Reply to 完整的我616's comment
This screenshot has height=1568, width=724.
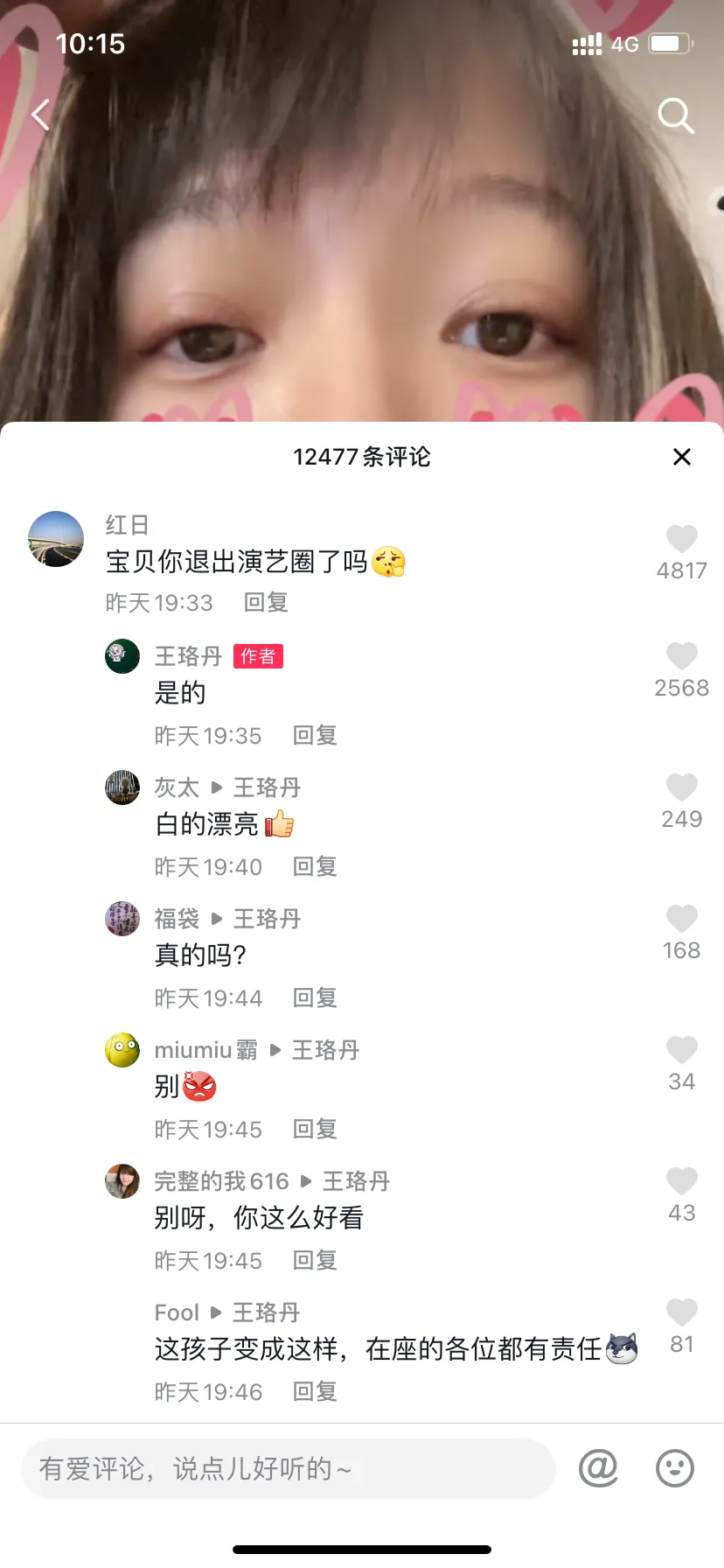[x=315, y=1260]
